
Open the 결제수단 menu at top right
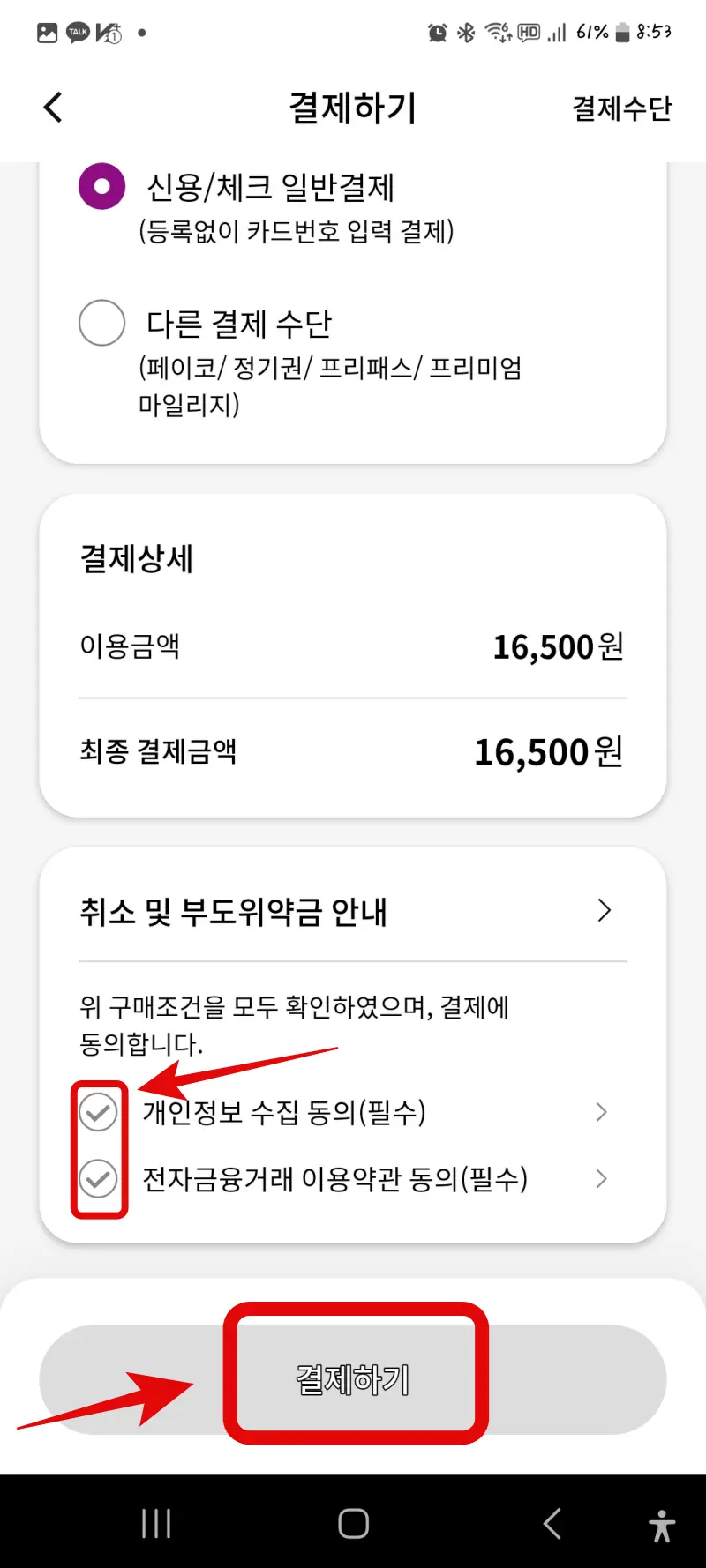point(620,108)
